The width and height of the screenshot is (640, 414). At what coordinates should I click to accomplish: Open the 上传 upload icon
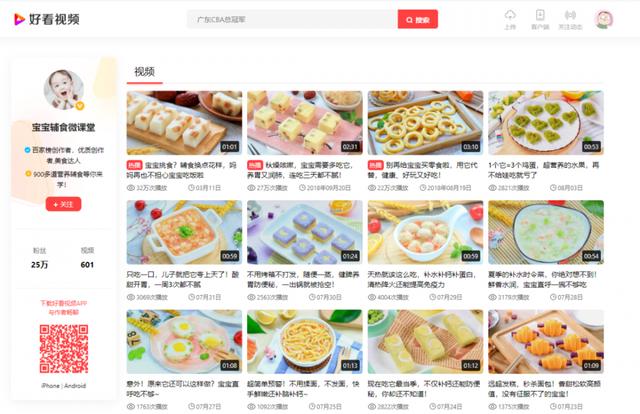click(x=511, y=18)
